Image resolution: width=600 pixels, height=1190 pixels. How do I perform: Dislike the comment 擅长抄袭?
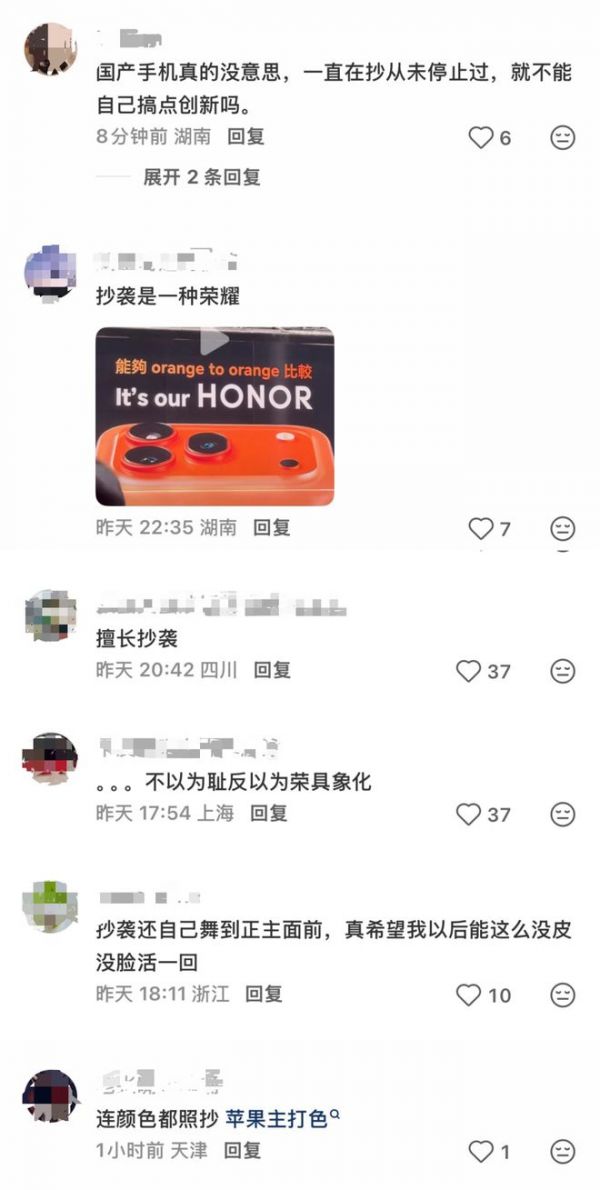[563, 671]
